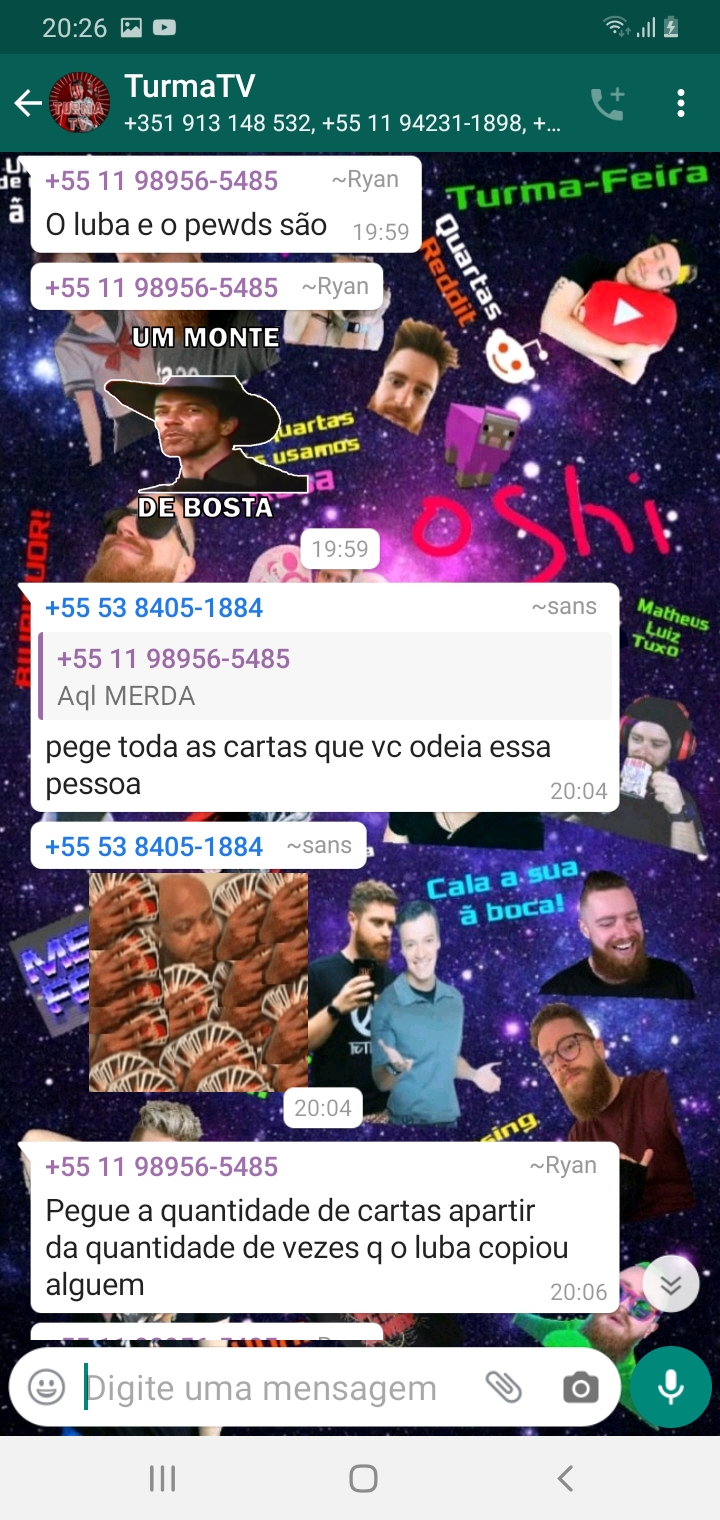Tap sender number +55 53 8405-1884
Viewport: 720px width, 1520px height.
pyautogui.click(x=153, y=608)
